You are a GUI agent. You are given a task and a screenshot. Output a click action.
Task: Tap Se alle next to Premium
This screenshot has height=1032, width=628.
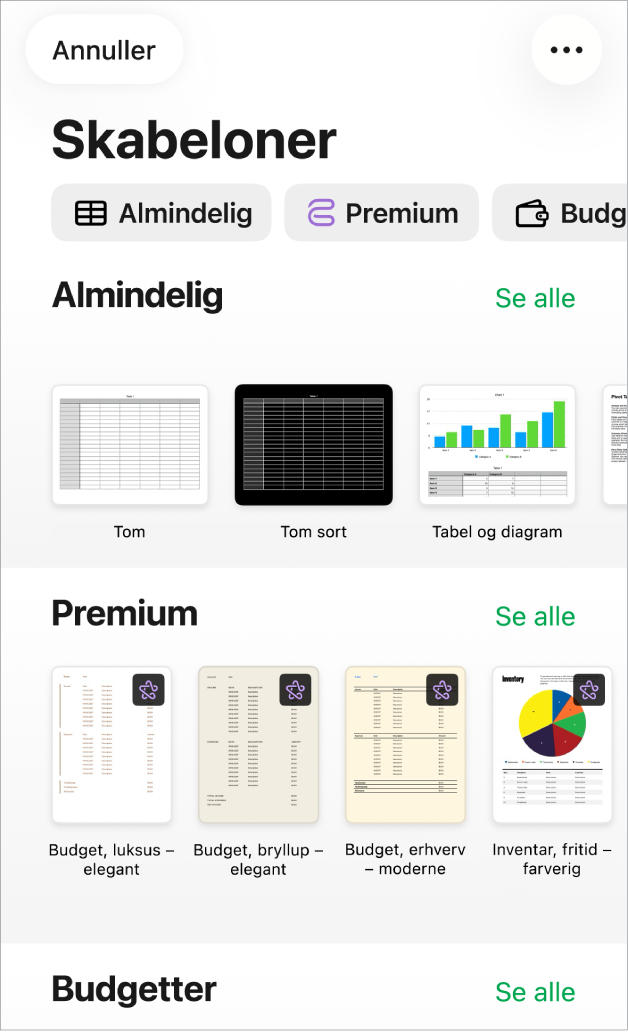pos(535,617)
